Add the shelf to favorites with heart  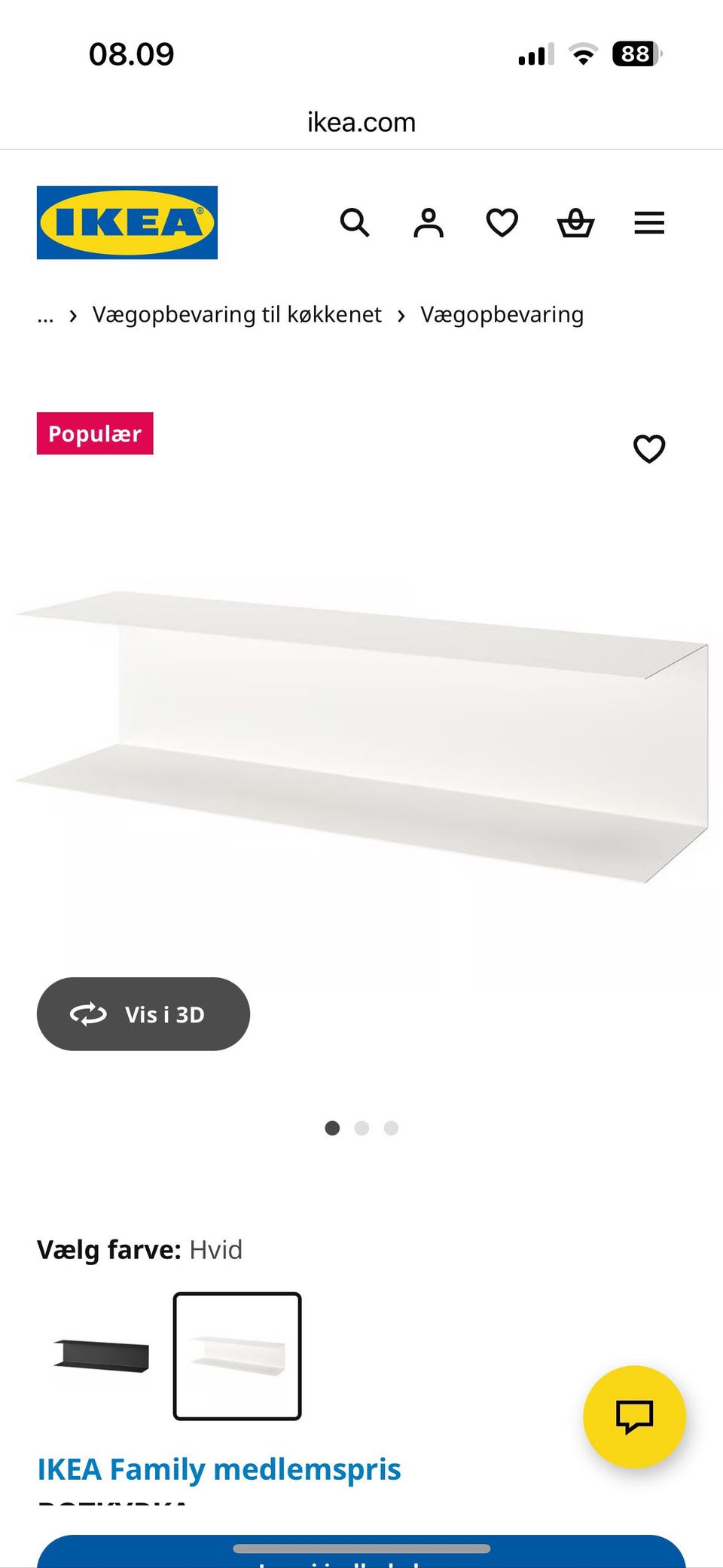pyautogui.click(x=648, y=448)
